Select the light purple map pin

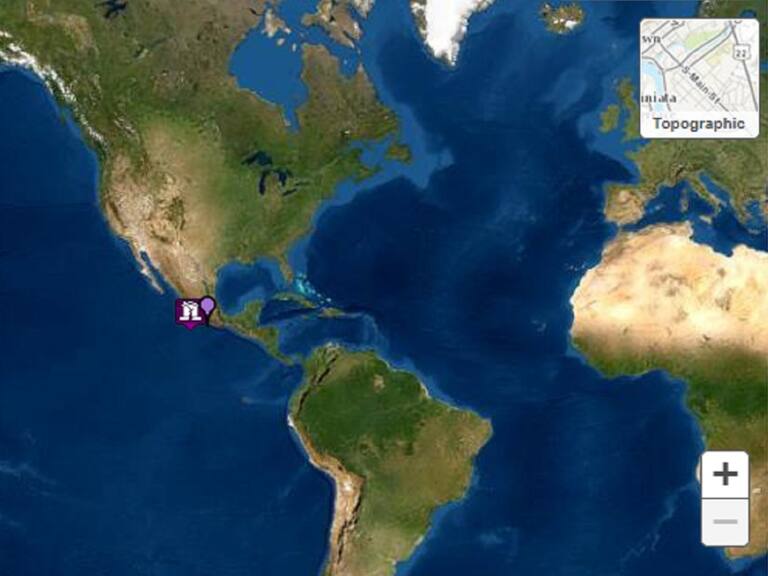208,306
